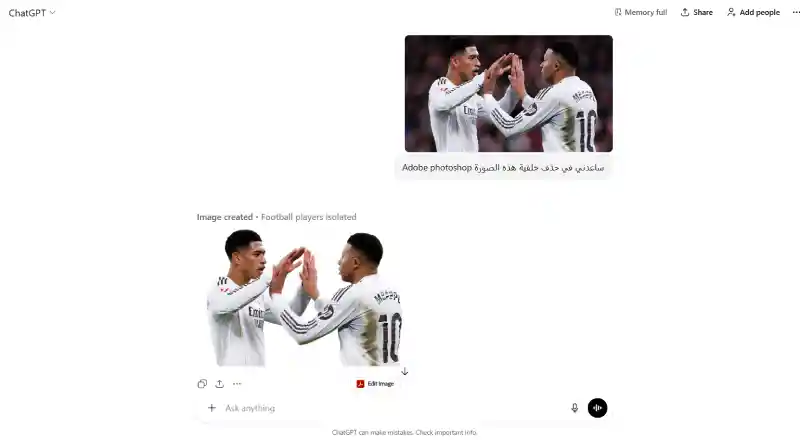Open the uploaded football photo
The width and height of the screenshot is (800, 440).
tap(508, 93)
